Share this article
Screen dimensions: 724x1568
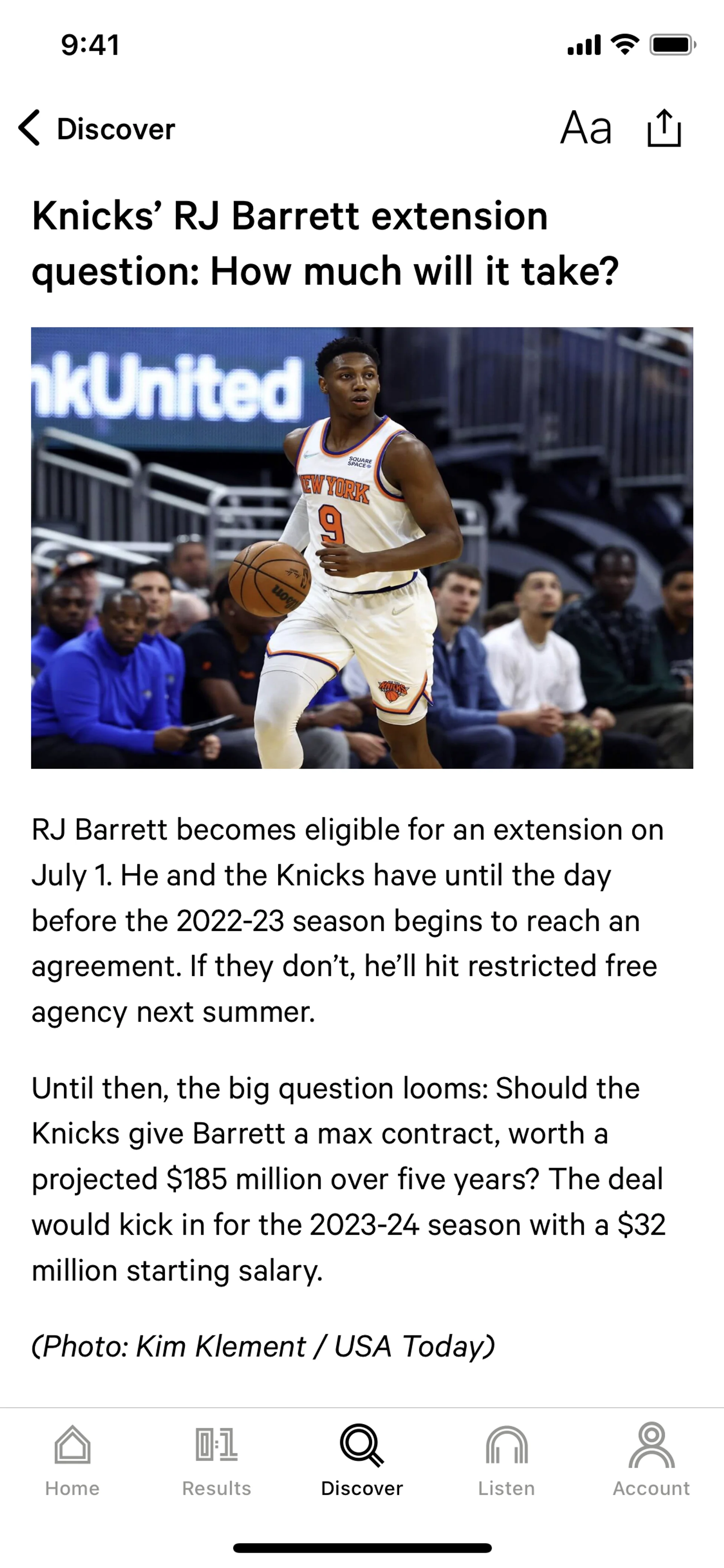[x=663, y=128]
